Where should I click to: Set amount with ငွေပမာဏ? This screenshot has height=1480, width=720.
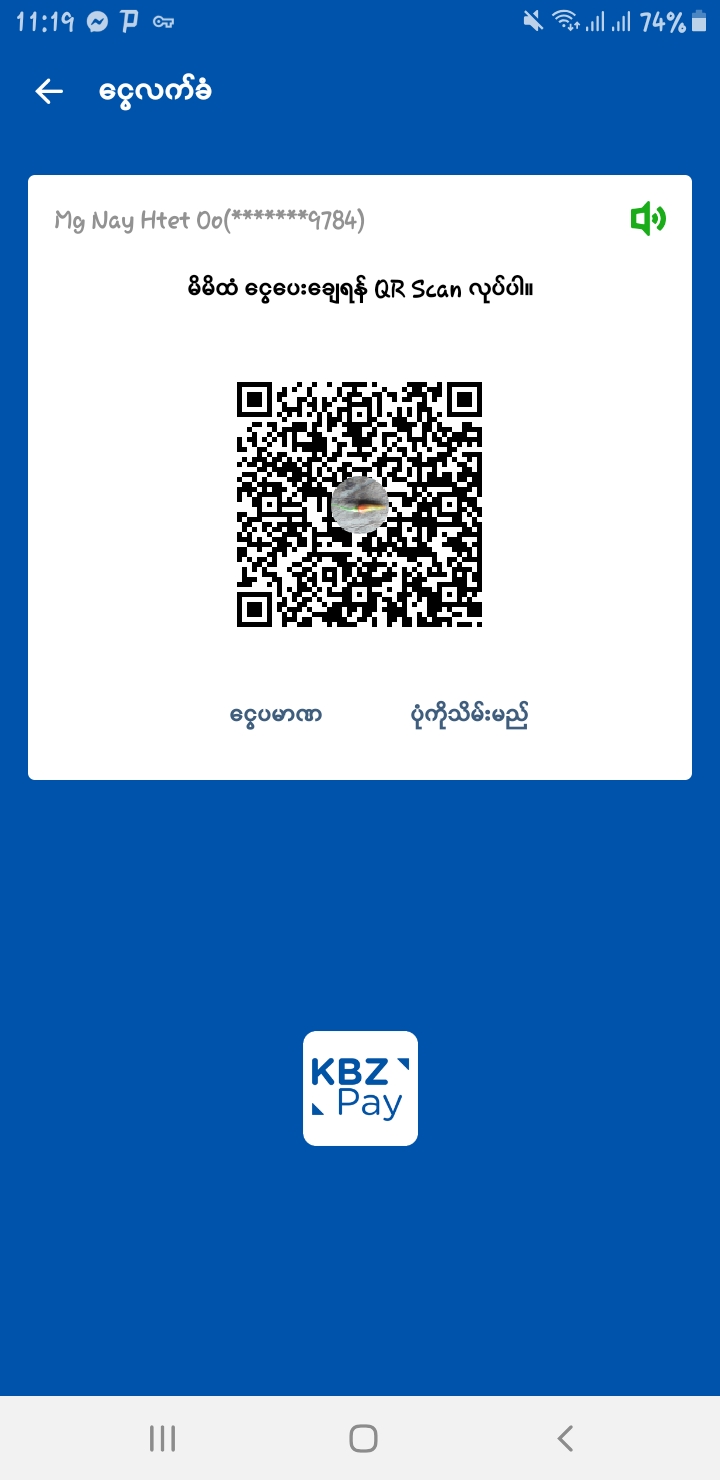pyautogui.click(x=276, y=716)
